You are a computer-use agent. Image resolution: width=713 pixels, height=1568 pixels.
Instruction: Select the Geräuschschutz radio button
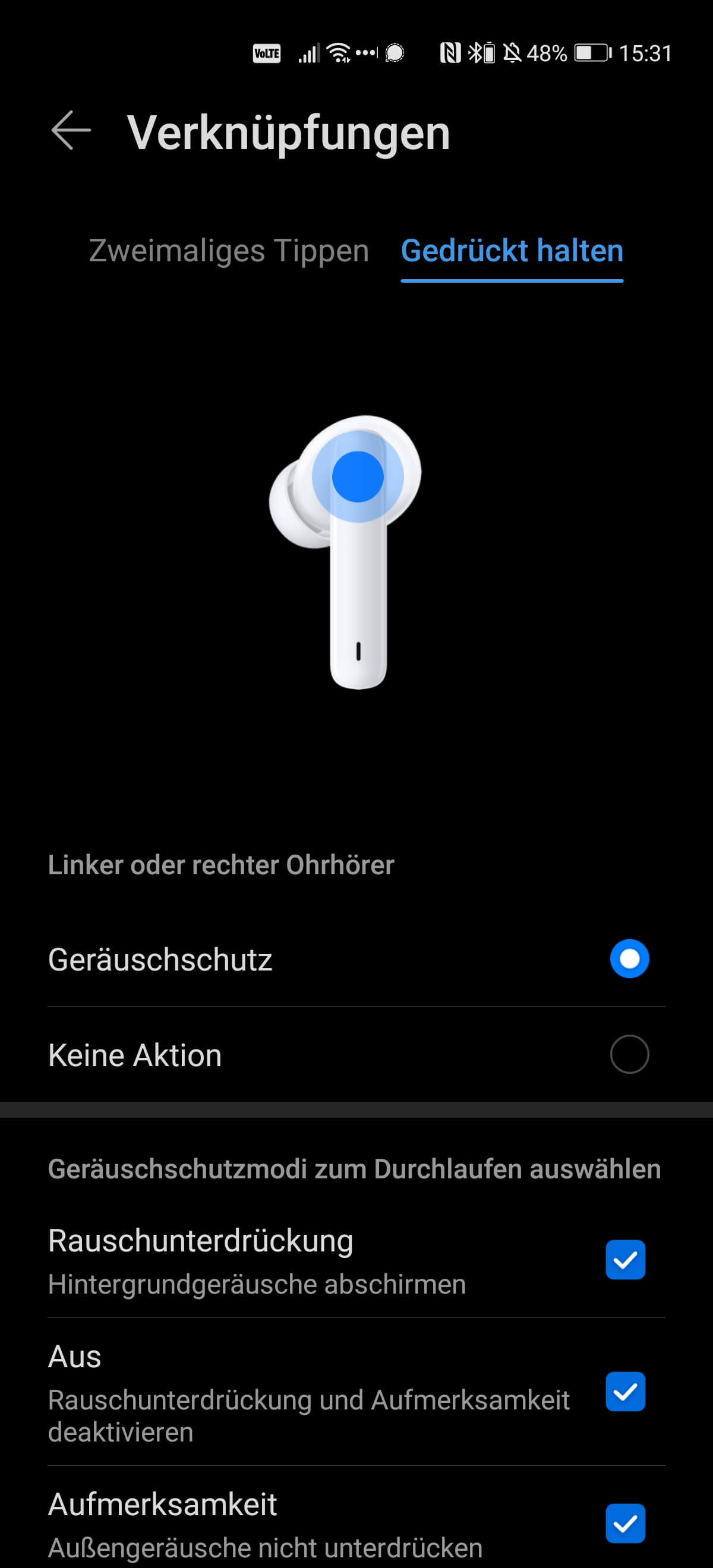click(630, 959)
